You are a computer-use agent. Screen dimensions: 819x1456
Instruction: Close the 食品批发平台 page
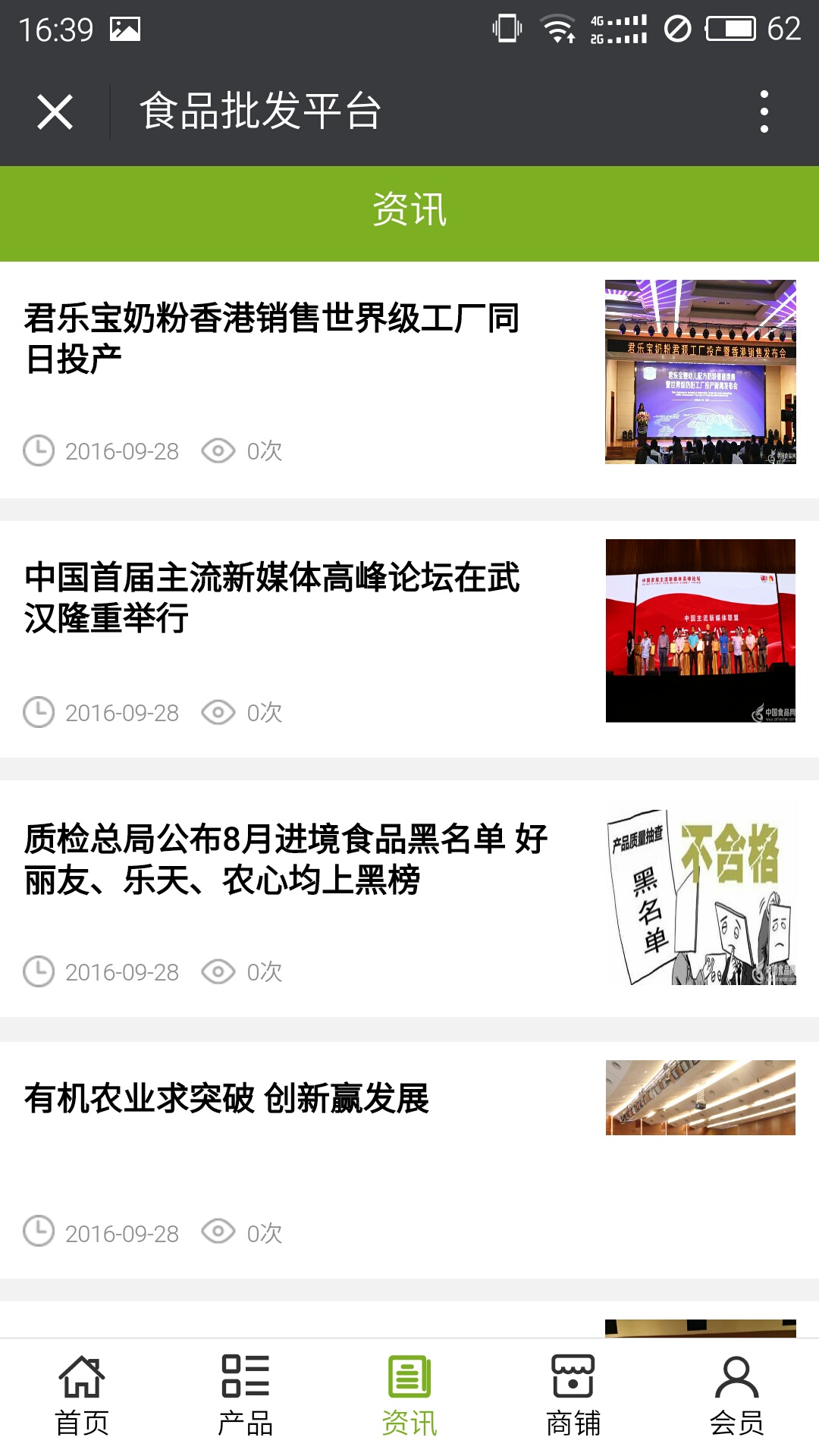click(55, 112)
